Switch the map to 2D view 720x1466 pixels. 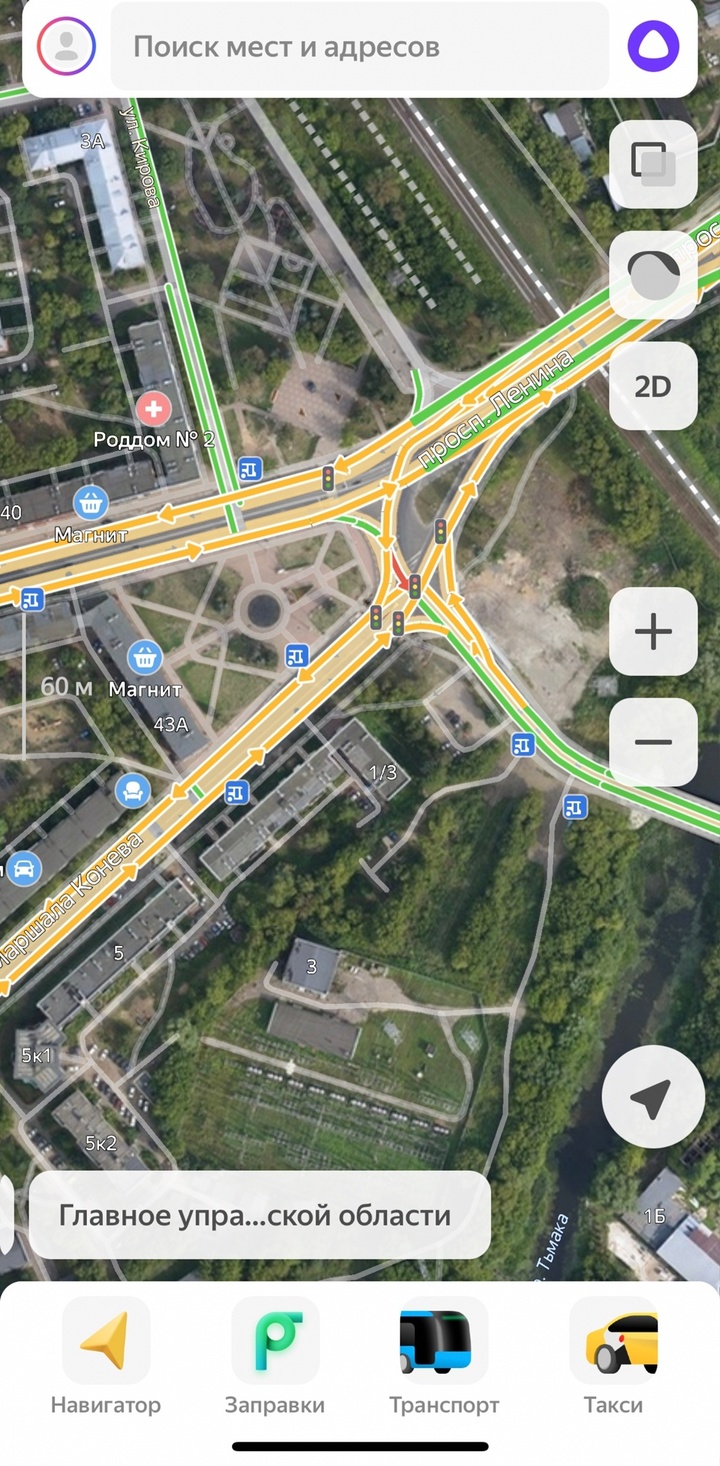tap(653, 386)
